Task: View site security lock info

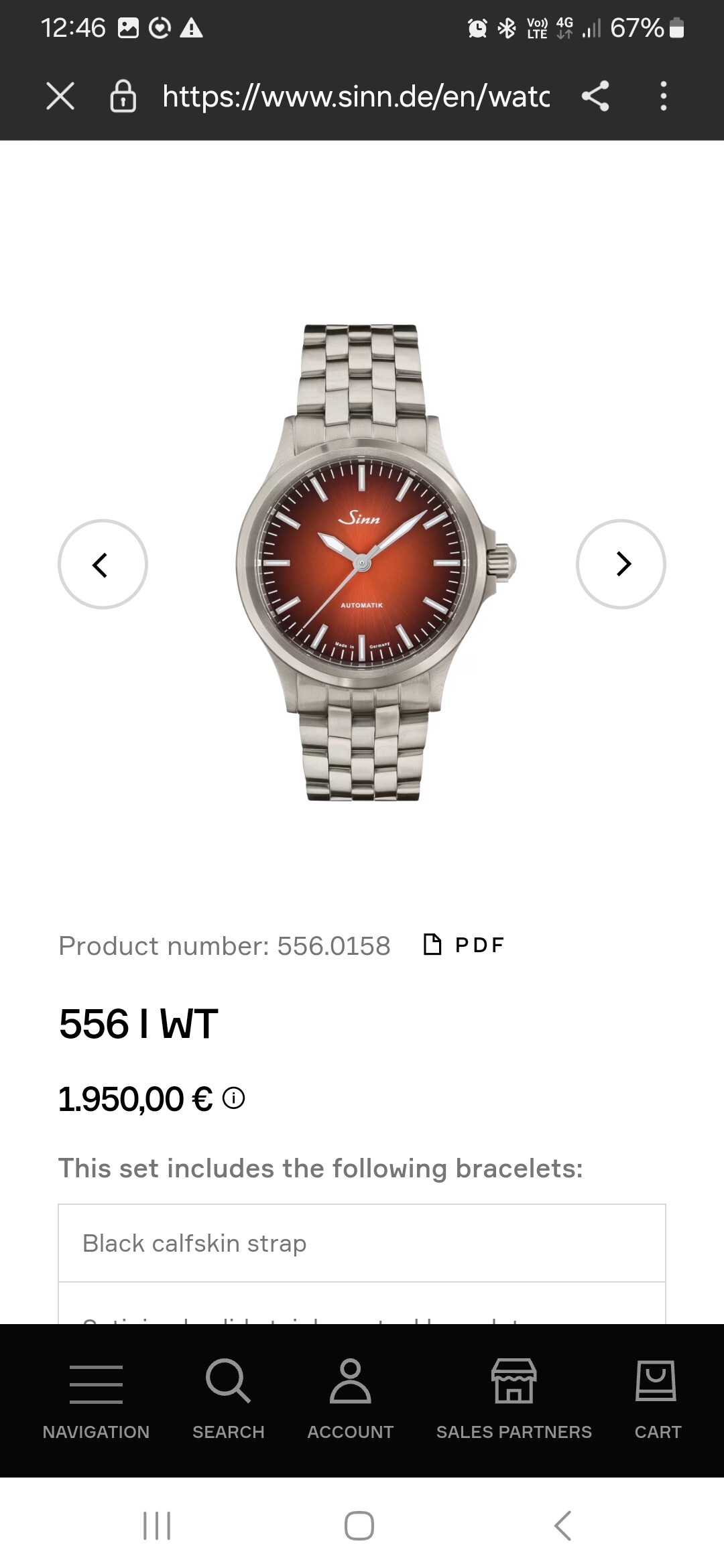Action: [x=123, y=96]
